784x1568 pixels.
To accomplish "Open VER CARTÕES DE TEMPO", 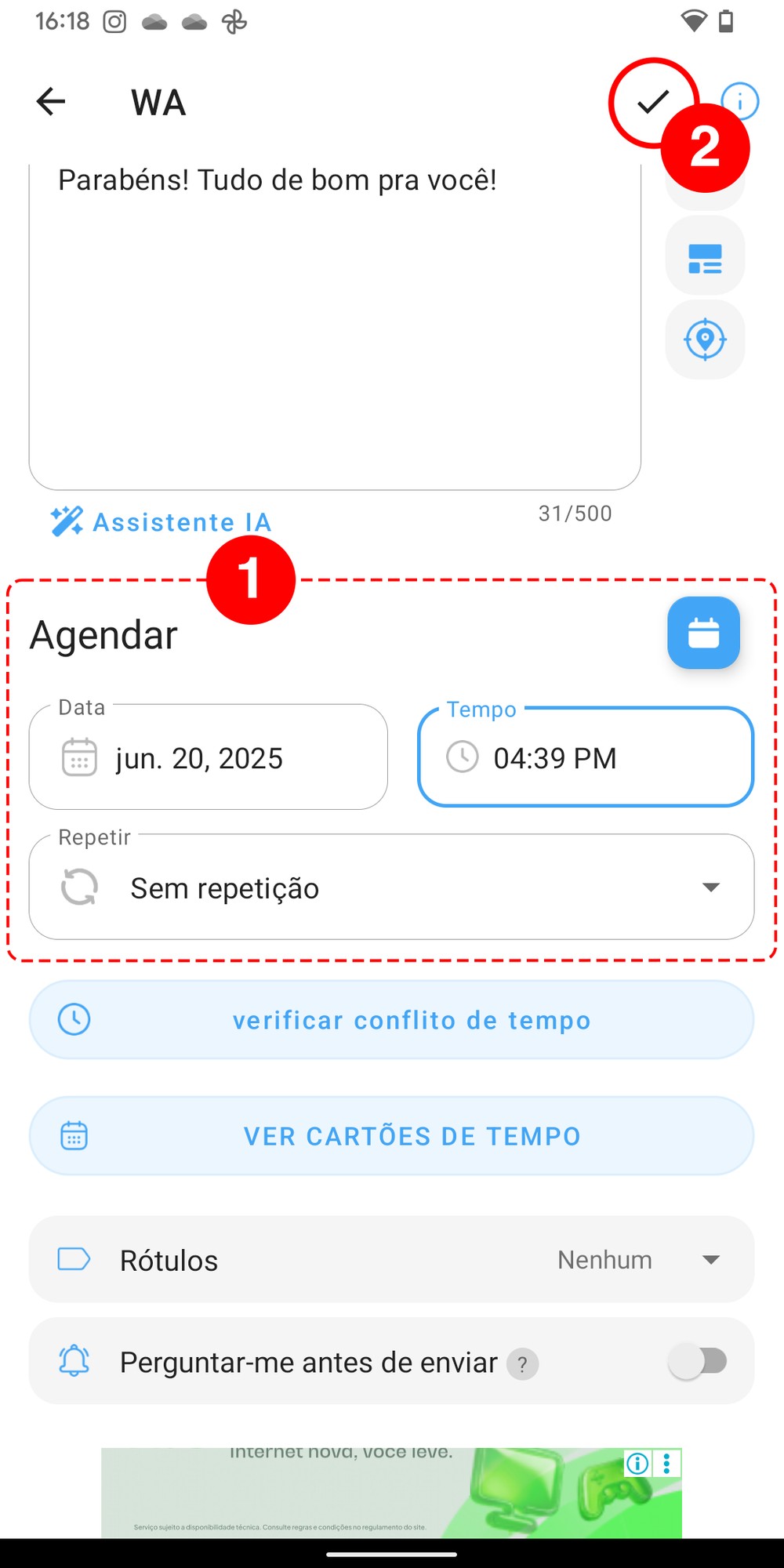I will (x=392, y=1136).
